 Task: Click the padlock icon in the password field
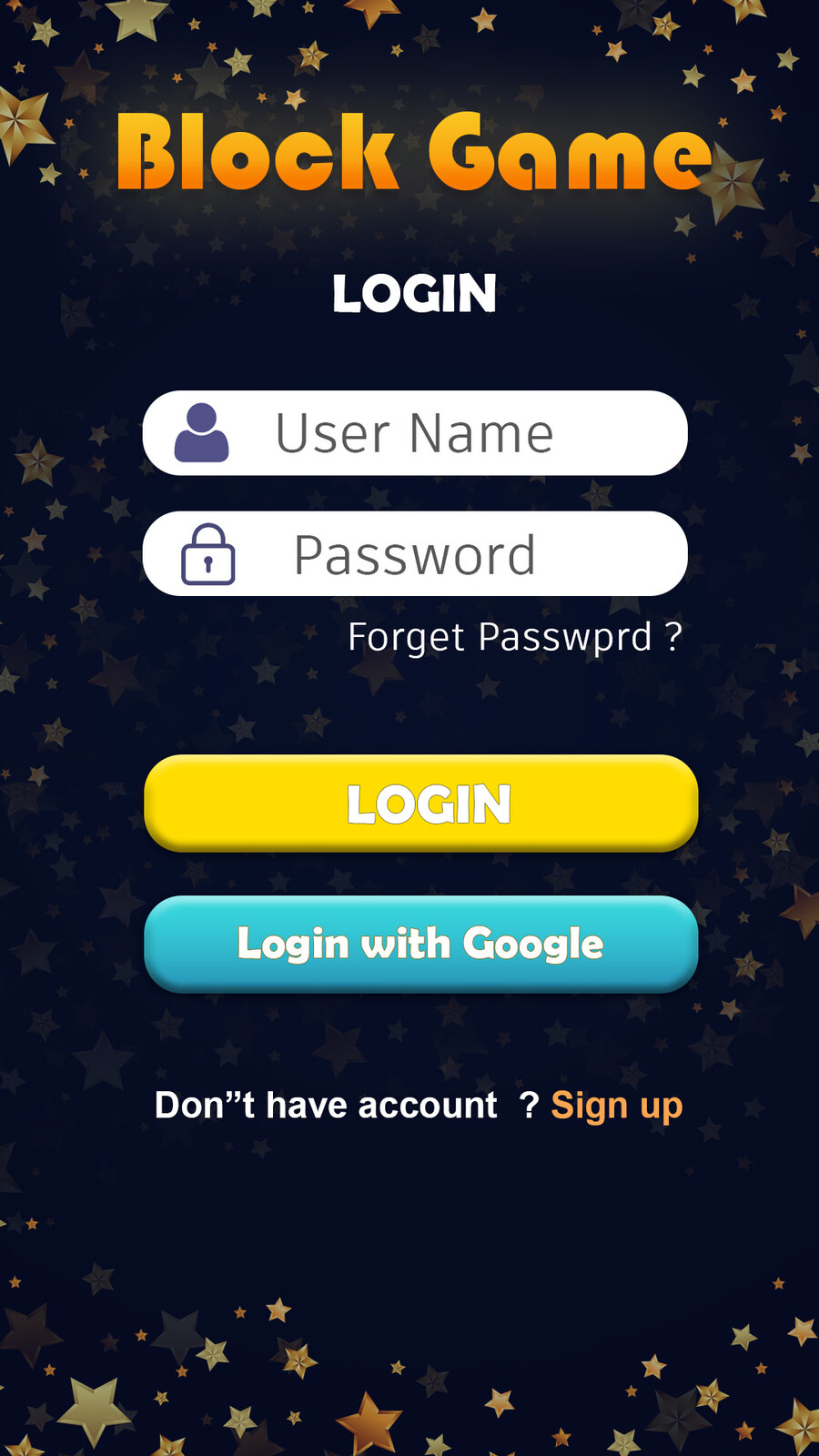click(209, 553)
